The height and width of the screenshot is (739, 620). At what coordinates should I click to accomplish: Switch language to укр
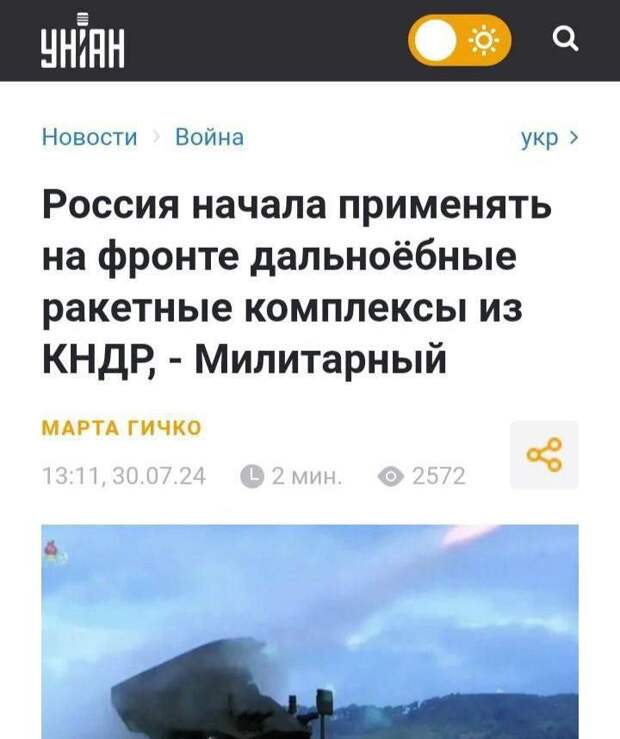click(548, 137)
